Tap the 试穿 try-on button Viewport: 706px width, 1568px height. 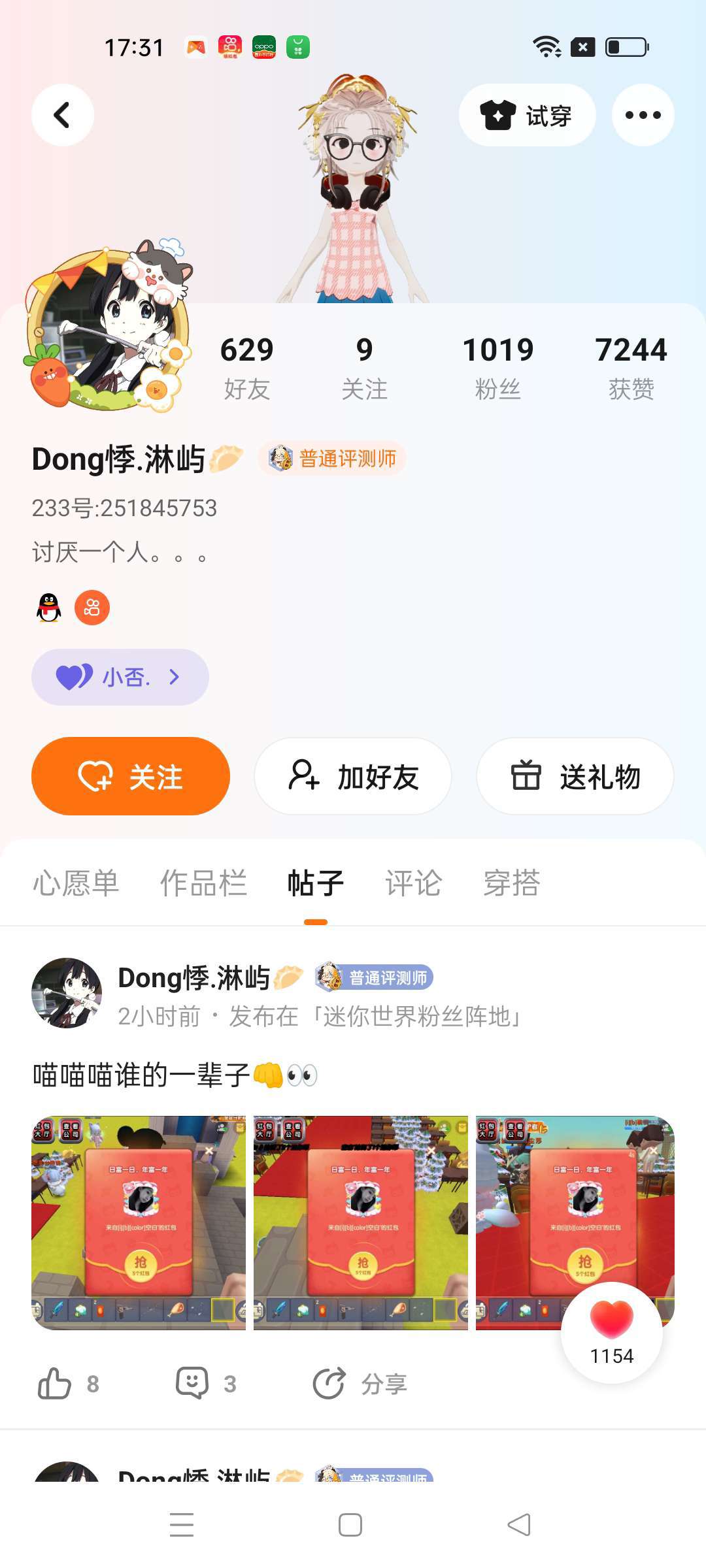[x=527, y=116]
